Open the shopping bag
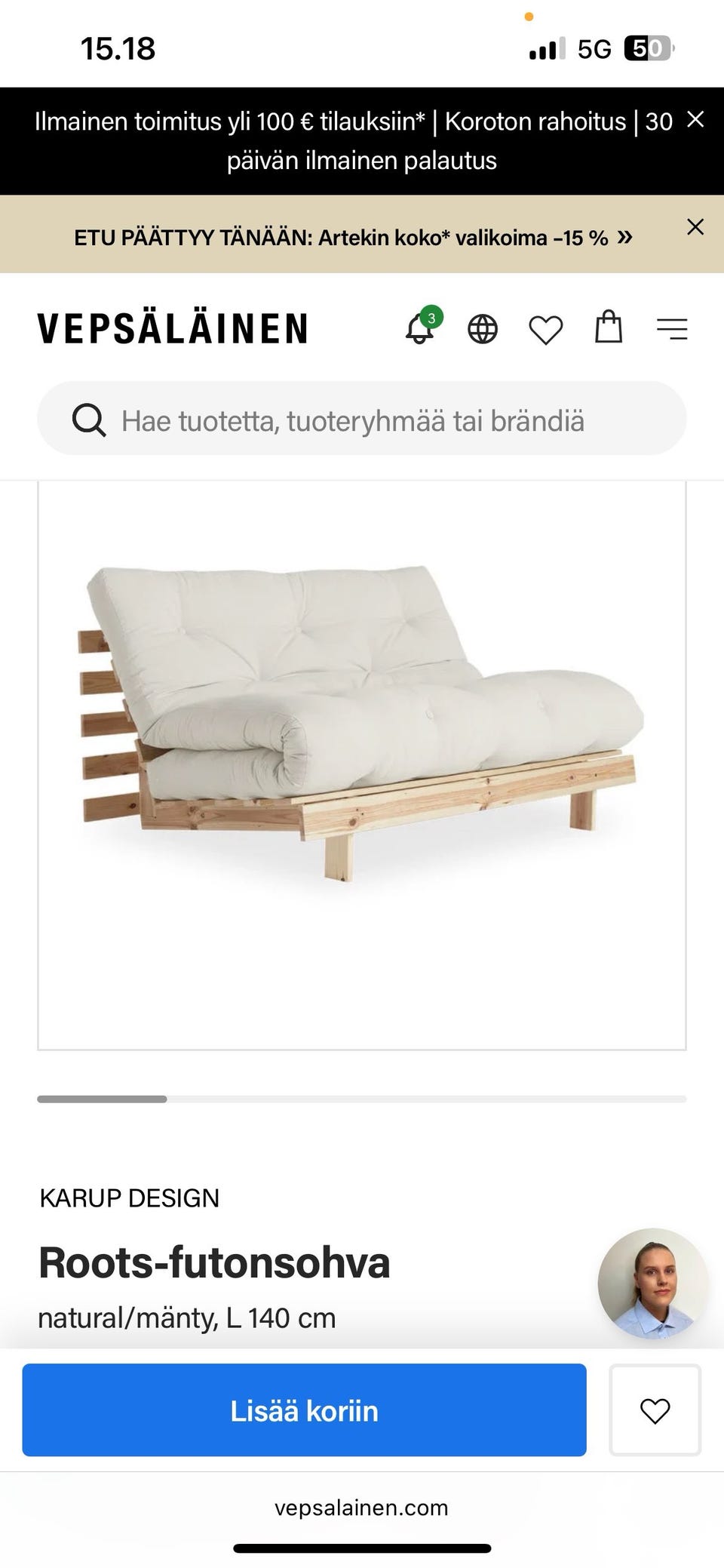 point(609,327)
